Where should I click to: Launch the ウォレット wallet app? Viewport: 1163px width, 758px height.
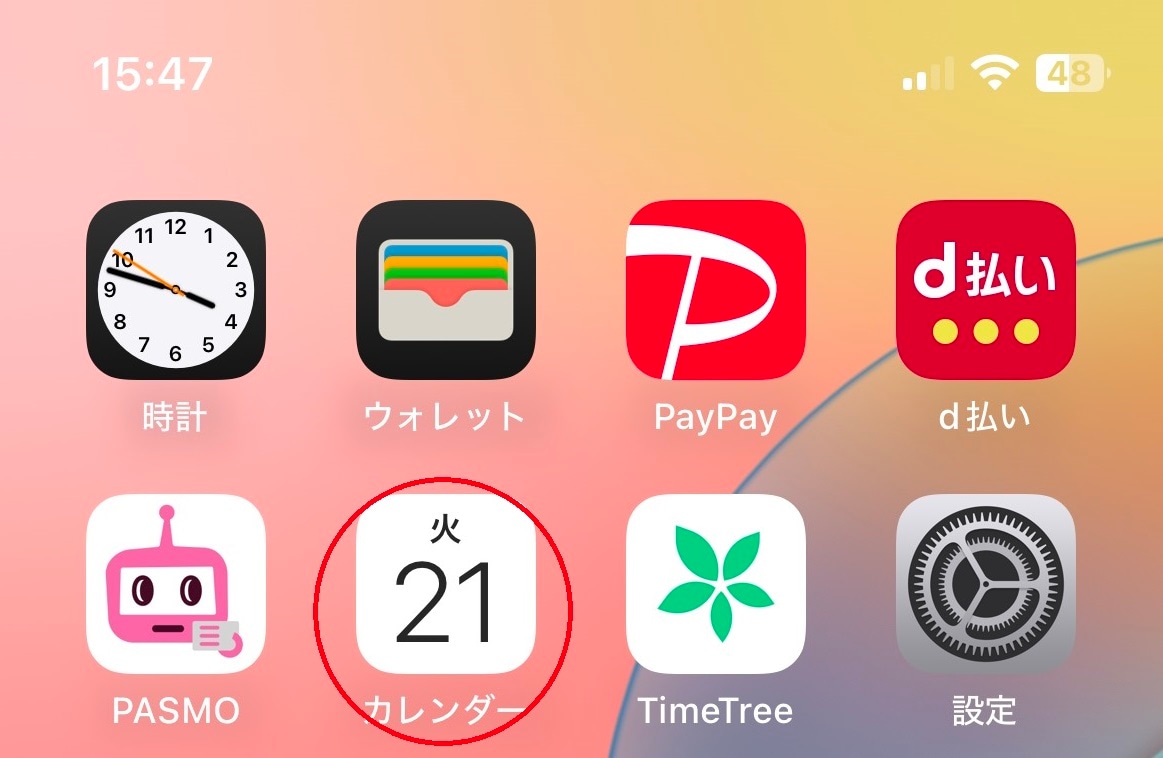(x=445, y=289)
